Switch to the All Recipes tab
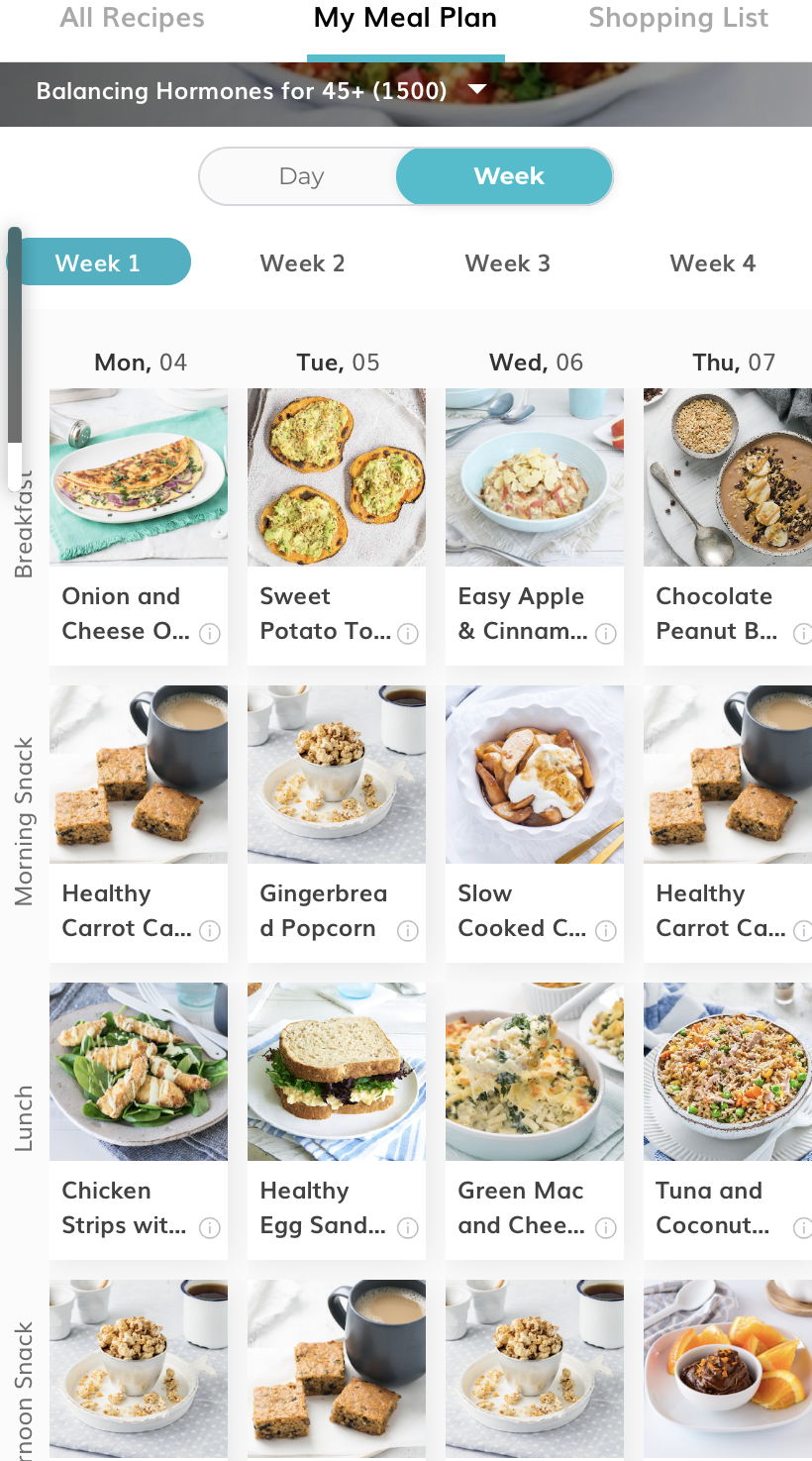 click(x=132, y=18)
